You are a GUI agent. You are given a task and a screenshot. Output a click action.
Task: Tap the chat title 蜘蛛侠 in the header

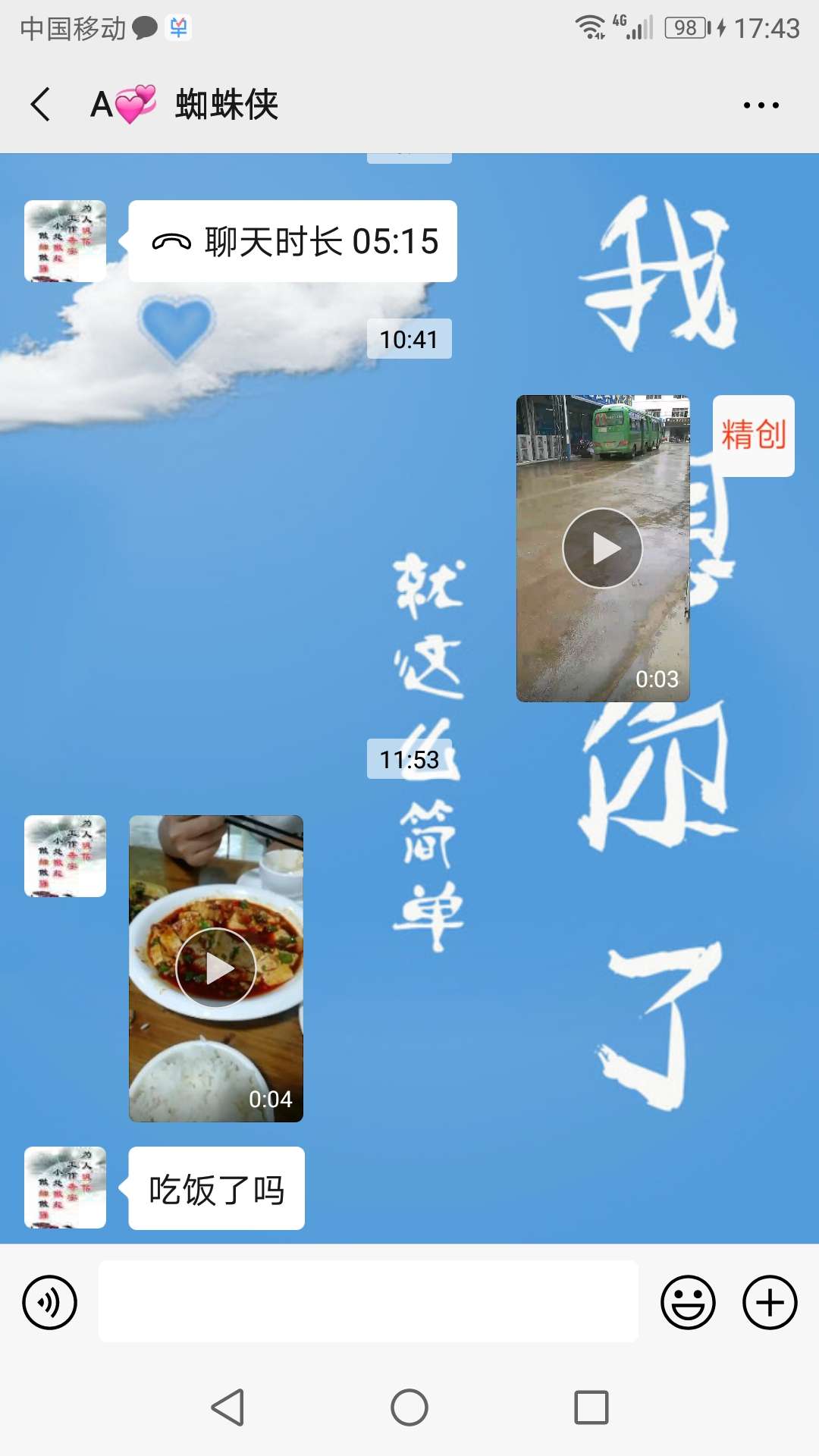click(x=224, y=104)
